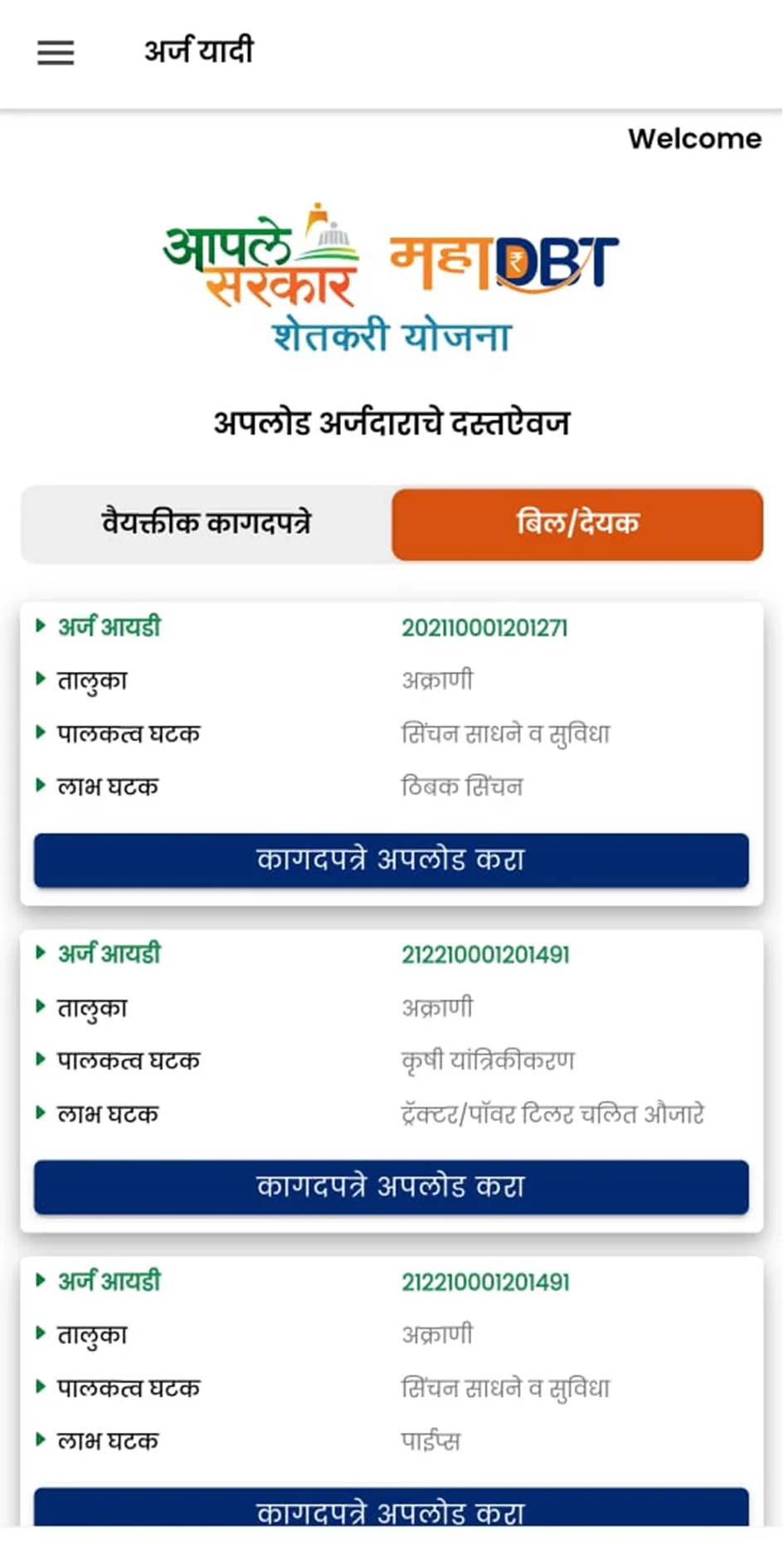Open the hamburger navigation drawer menu
This screenshot has height=1544, width=784.
(56, 52)
